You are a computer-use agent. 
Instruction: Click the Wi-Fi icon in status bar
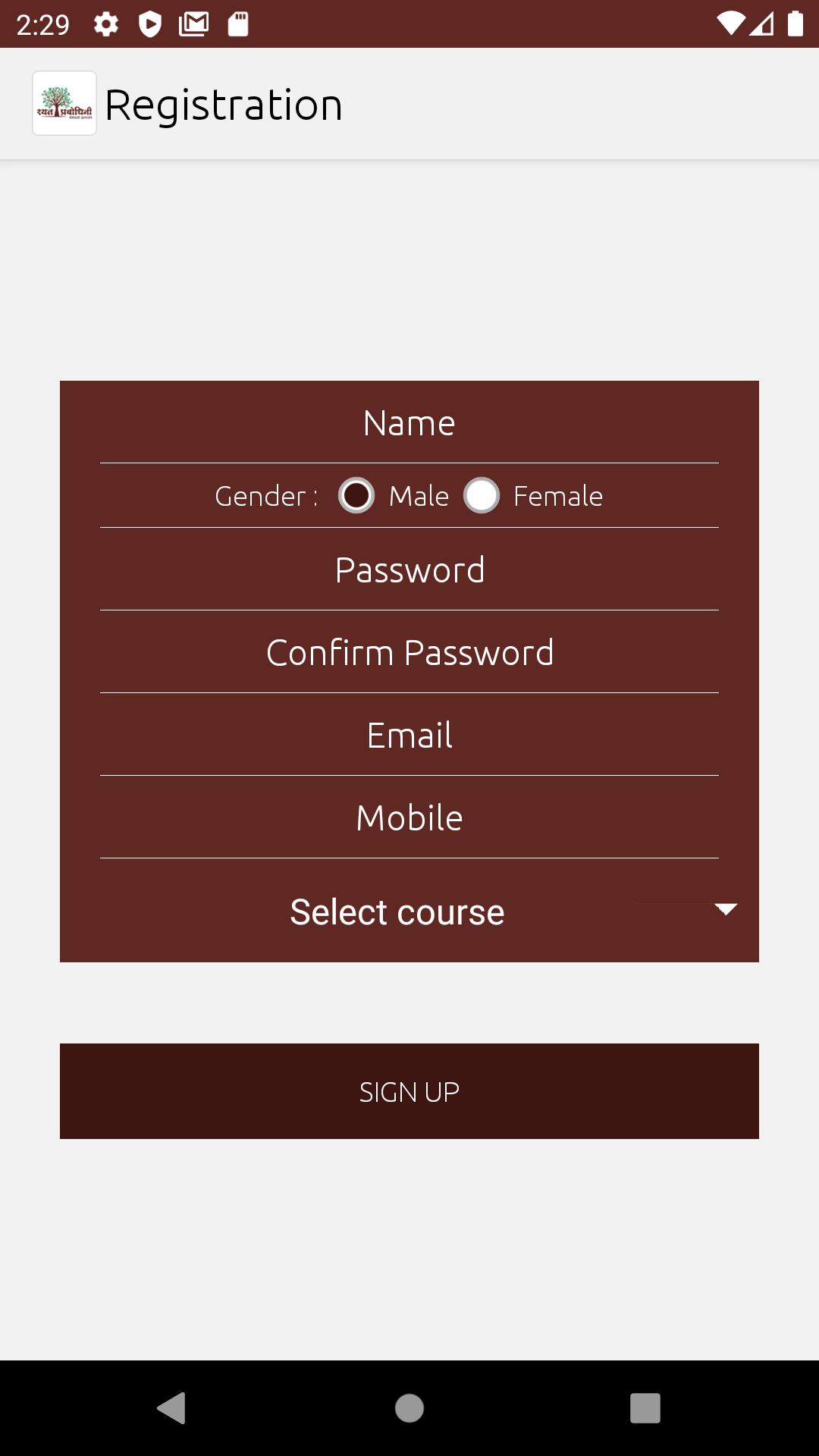coord(730,23)
